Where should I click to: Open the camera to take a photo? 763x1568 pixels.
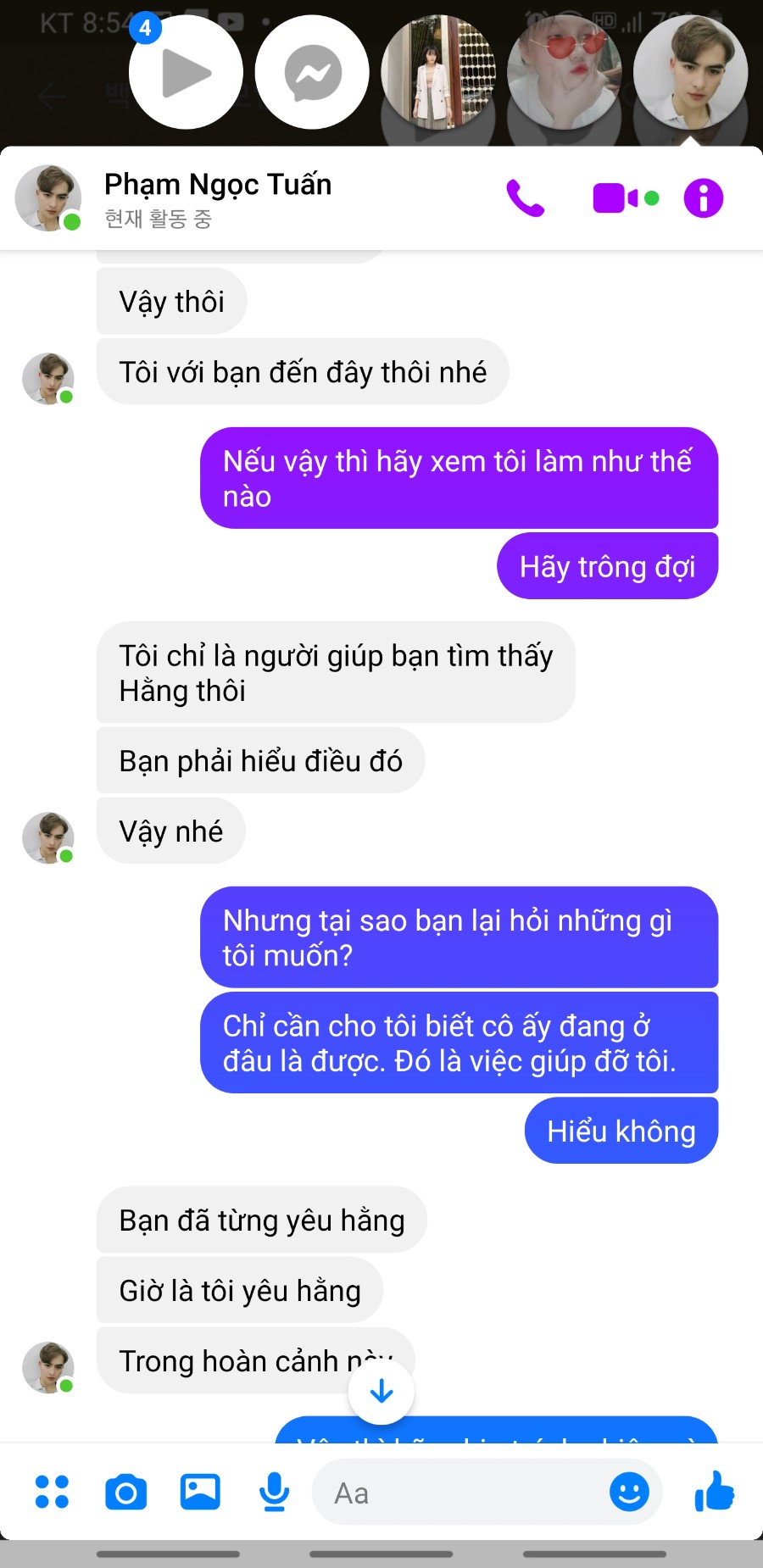(x=125, y=1492)
